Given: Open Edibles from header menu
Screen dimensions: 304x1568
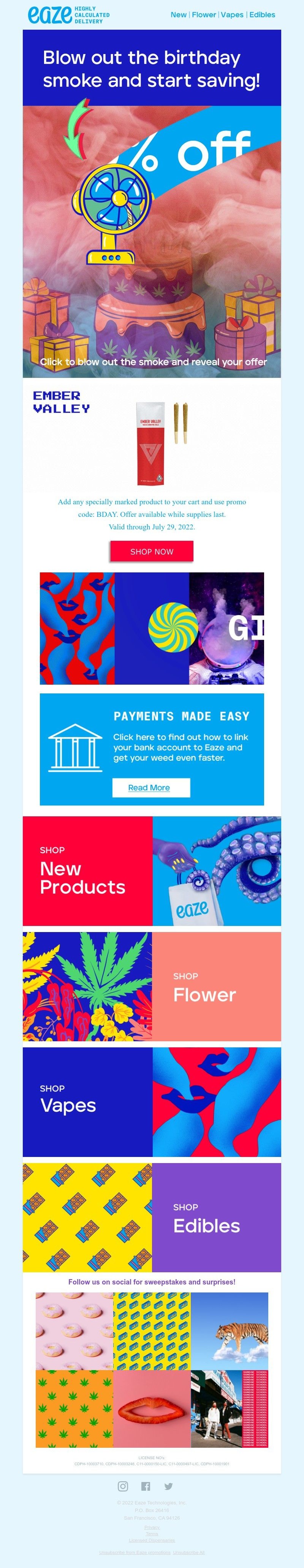Looking at the screenshot, I should tap(262, 14).
